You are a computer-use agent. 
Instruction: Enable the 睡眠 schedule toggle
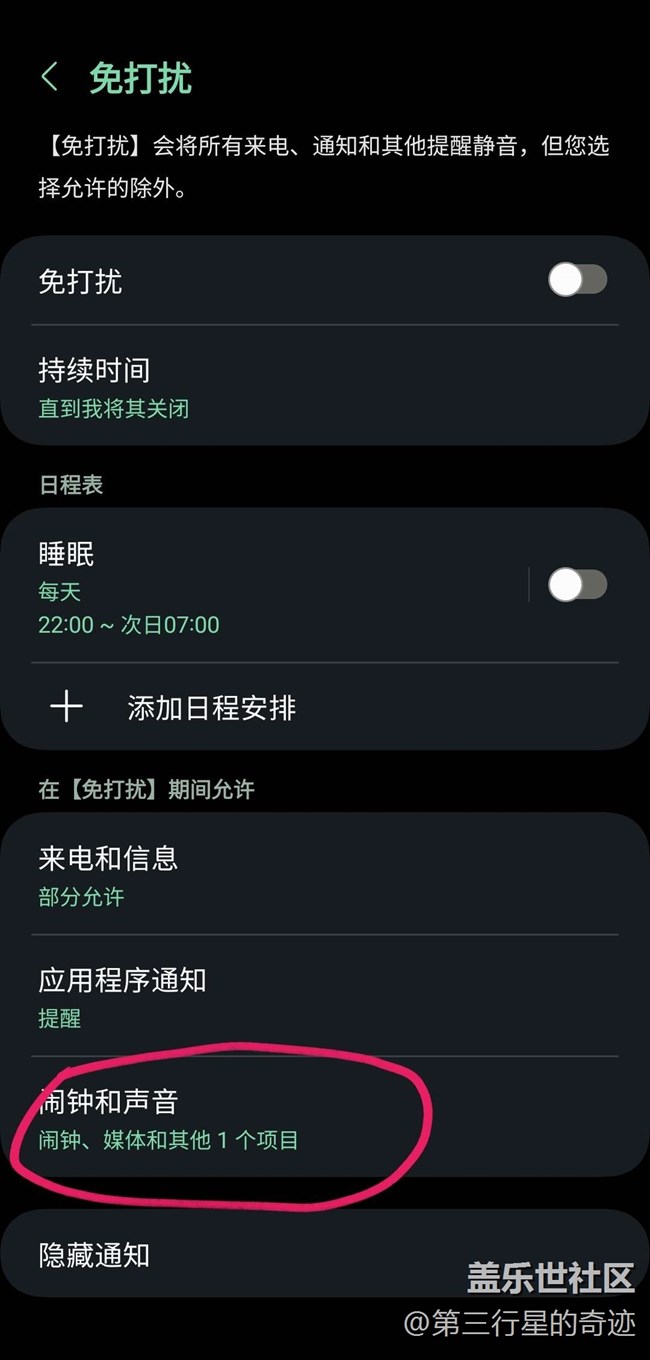pyautogui.click(x=577, y=585)
